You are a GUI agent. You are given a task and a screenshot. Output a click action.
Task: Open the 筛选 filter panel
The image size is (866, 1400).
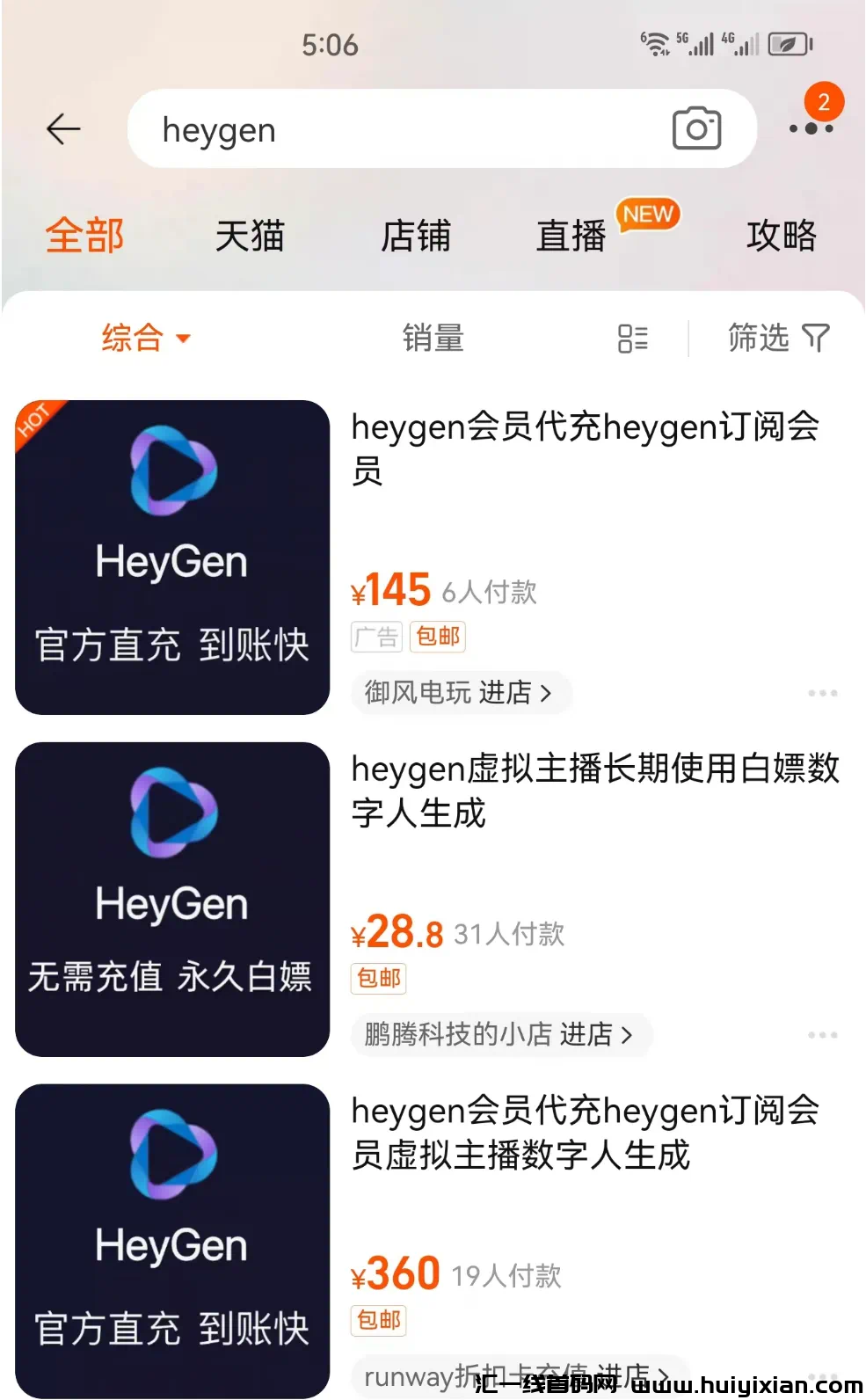[x=778, y=338]
